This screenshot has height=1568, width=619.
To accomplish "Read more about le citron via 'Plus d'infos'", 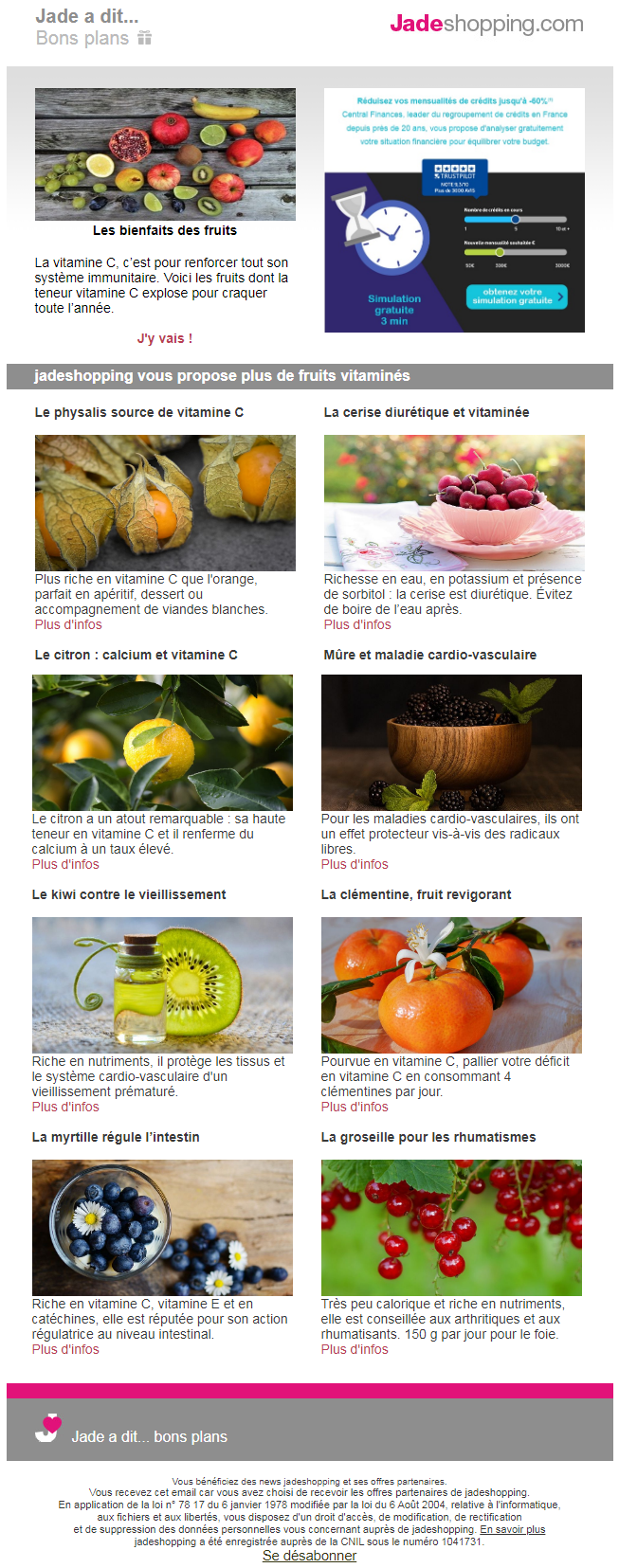I will point(65,864).
